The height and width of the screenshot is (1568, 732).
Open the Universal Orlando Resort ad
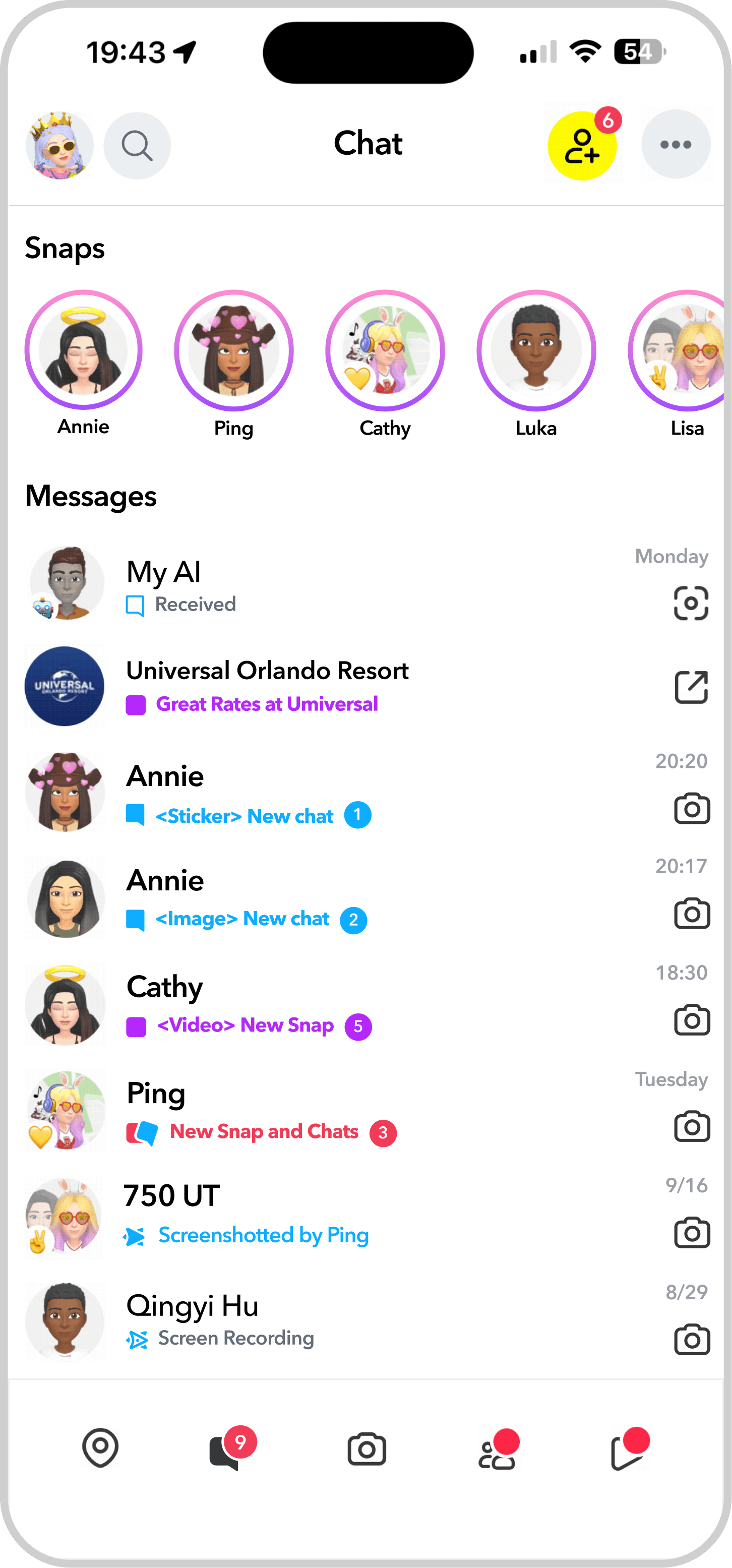click(304, 686)
